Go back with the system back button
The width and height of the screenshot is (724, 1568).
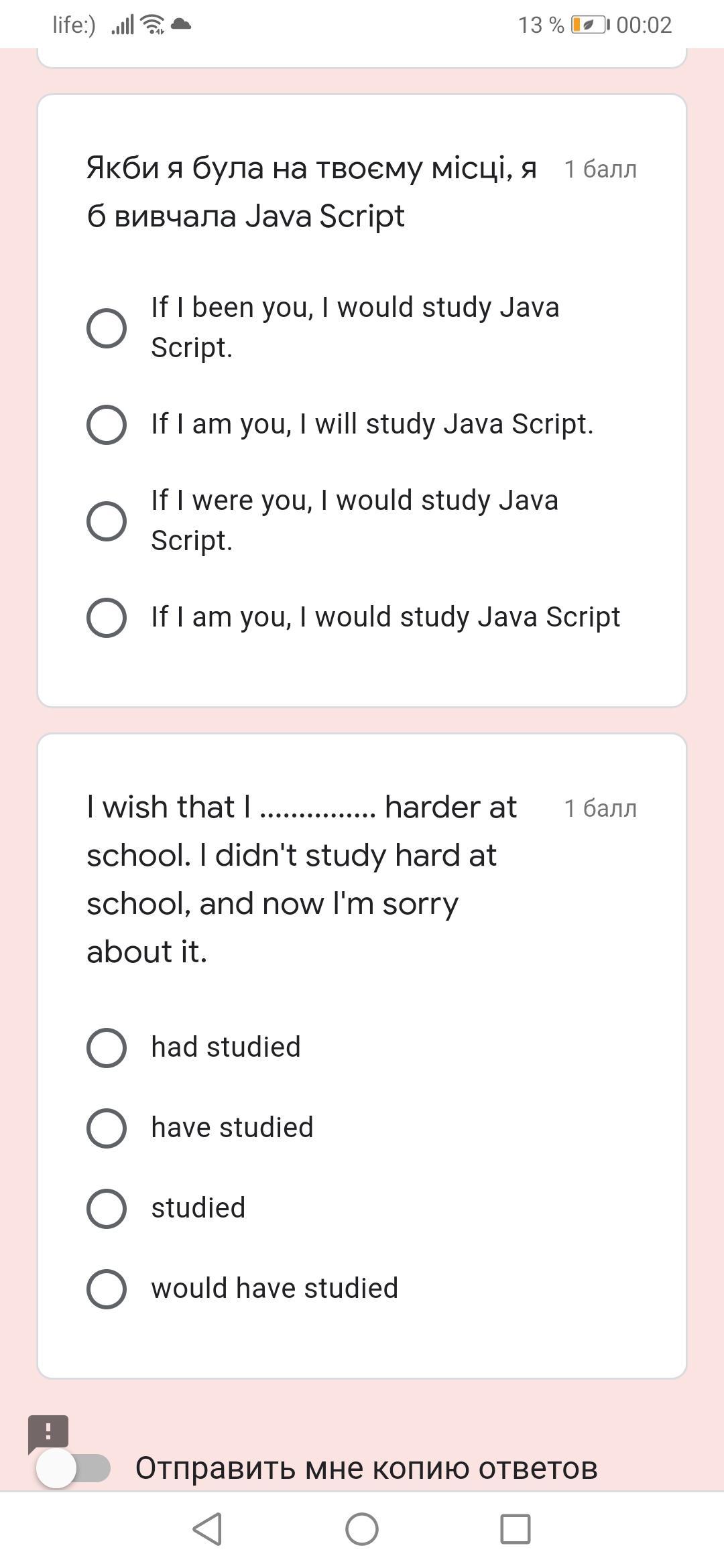(x=207, y=1529)
